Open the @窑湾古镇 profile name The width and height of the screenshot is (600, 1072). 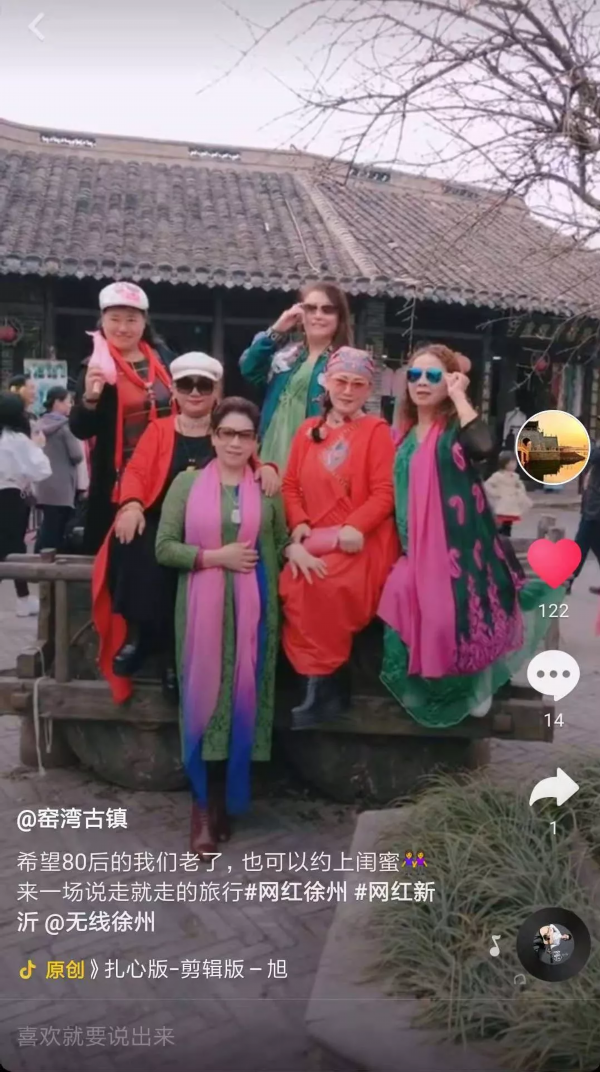click(72, 819)
